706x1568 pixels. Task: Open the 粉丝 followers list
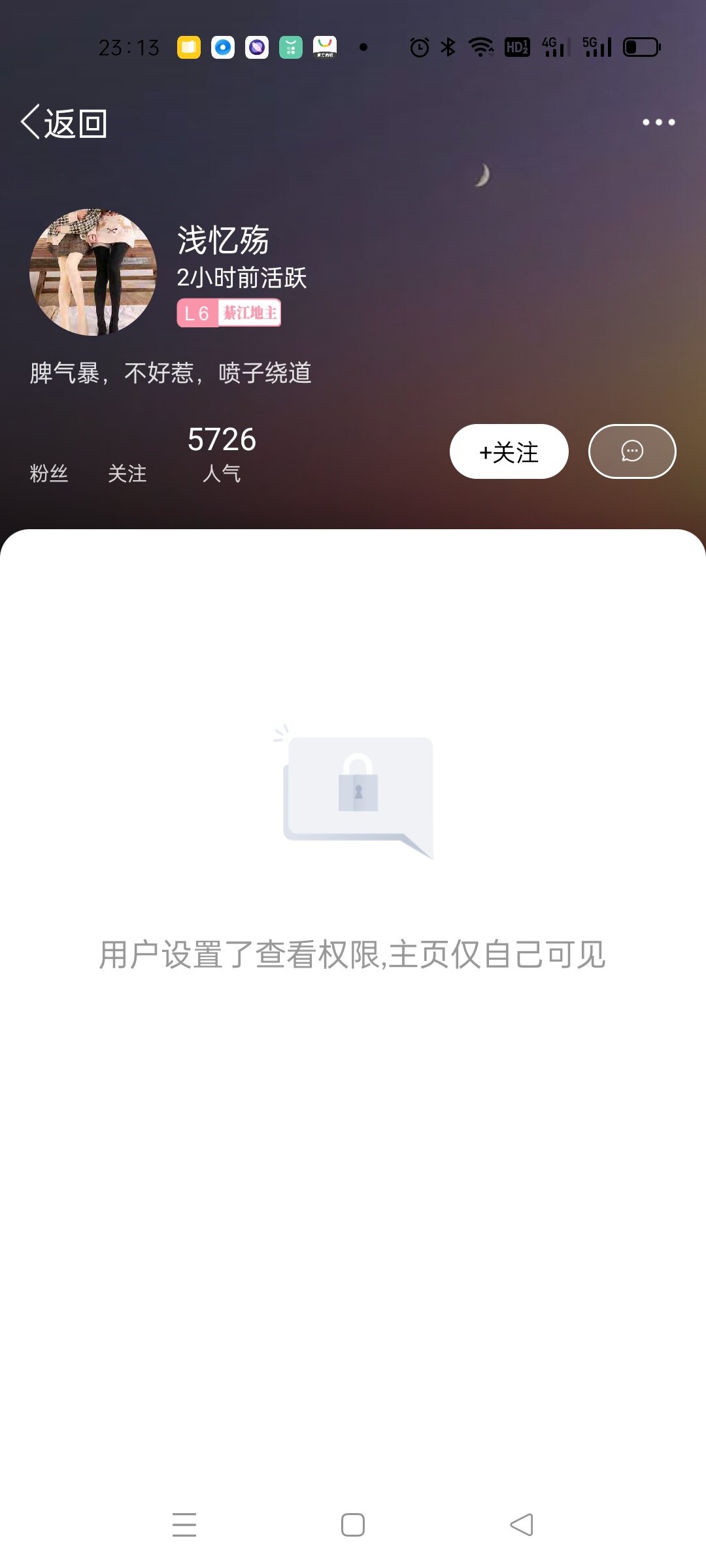pos(49,472)
